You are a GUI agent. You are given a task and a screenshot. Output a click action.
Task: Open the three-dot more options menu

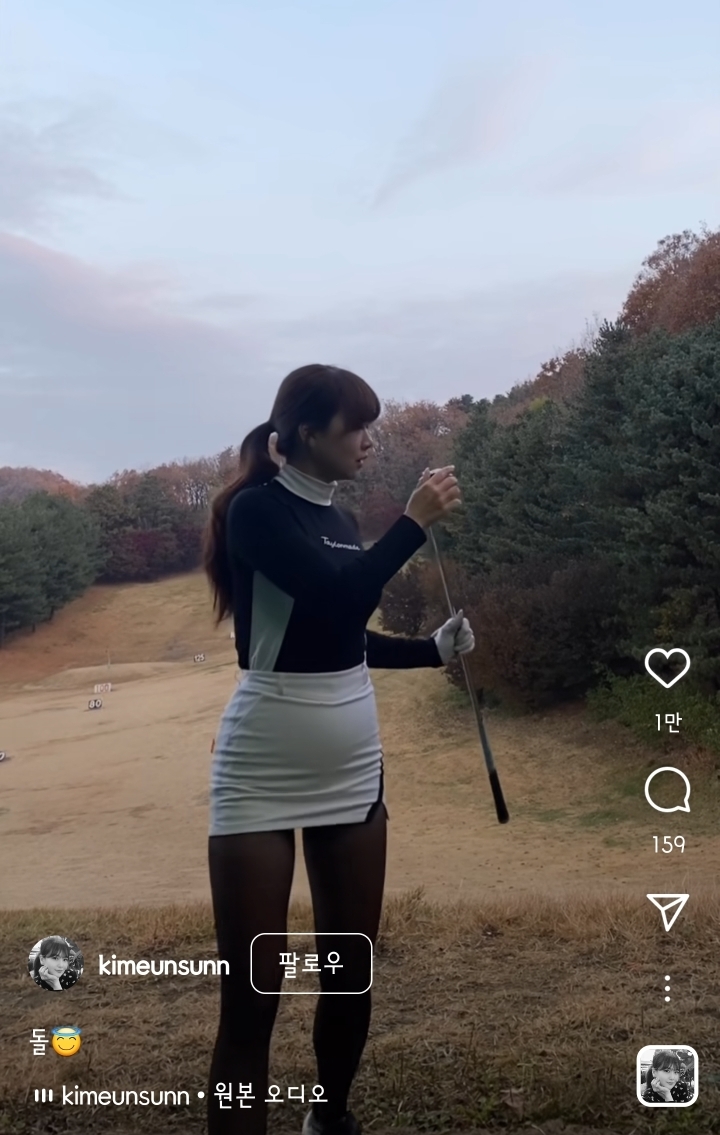[667, 988]
